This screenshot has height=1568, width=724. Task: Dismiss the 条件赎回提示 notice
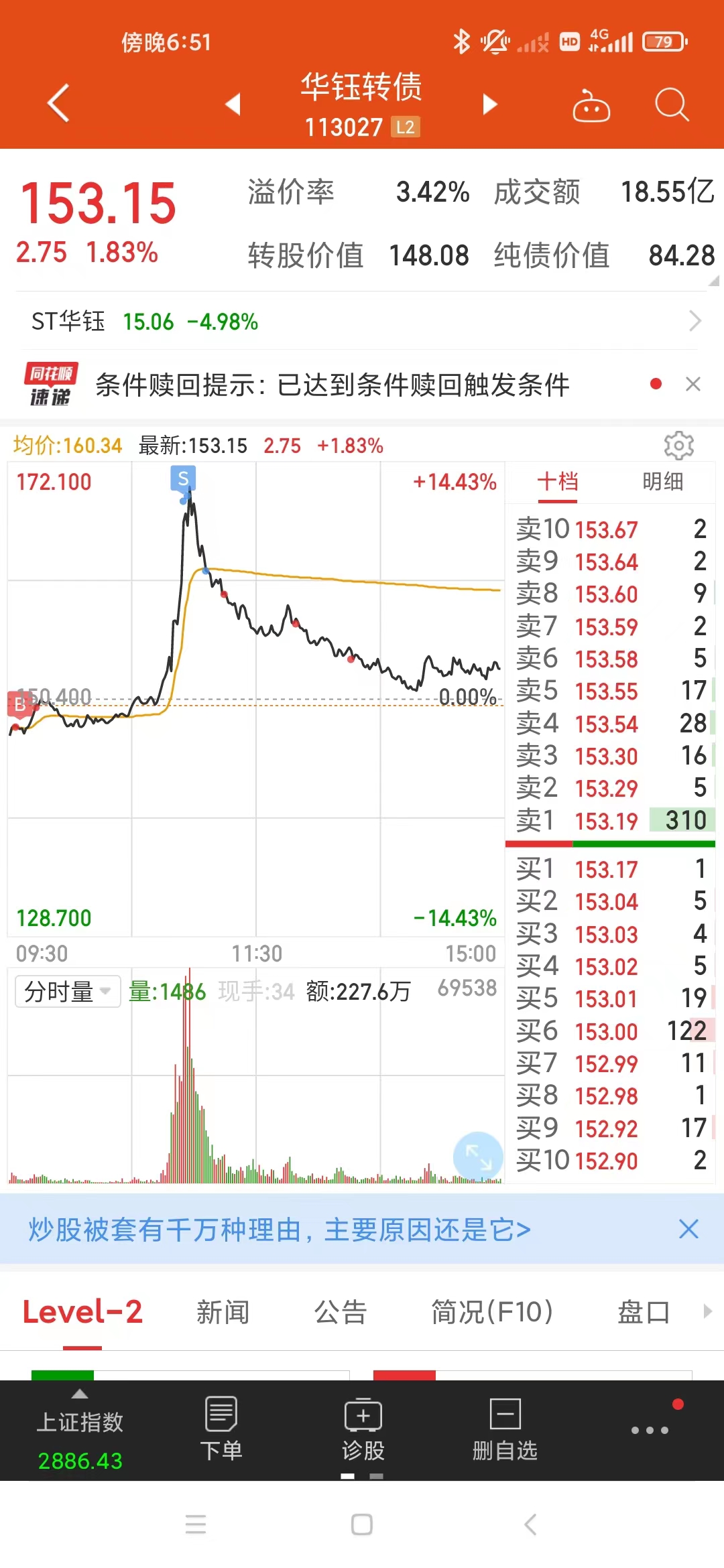pyautogui.click(x=693, y=384)
